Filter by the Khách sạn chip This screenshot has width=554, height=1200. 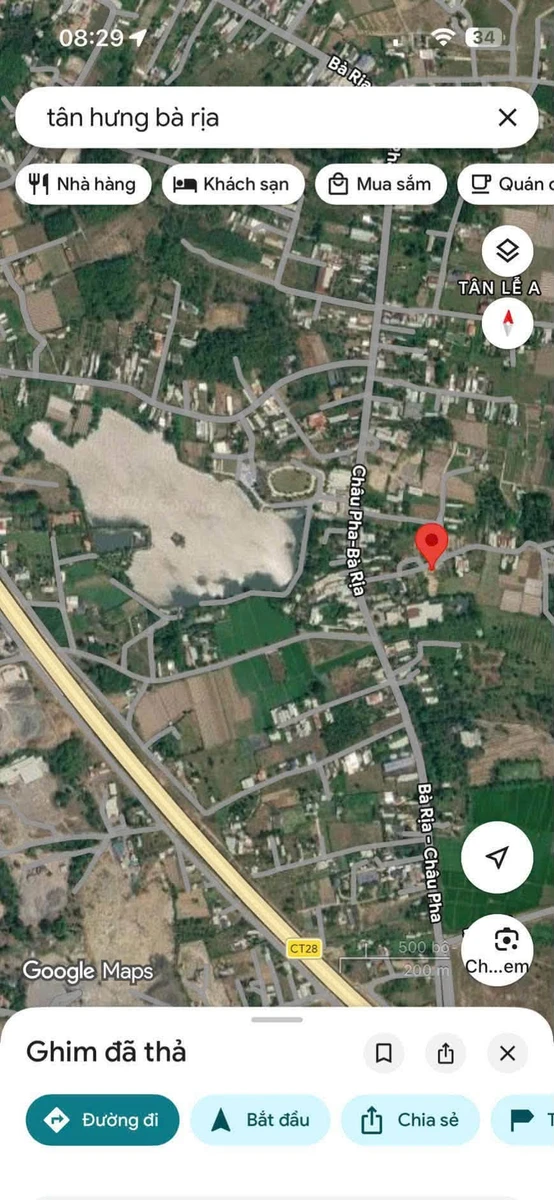pos(233,184)
